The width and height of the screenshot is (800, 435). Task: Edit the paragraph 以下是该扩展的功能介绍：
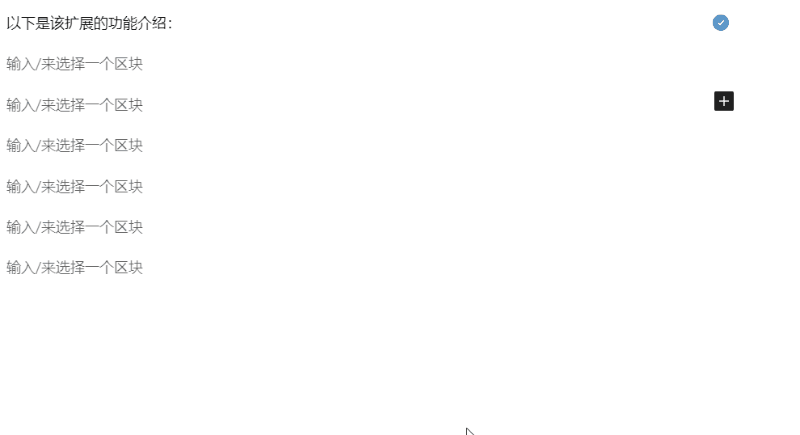pos(90,23)
